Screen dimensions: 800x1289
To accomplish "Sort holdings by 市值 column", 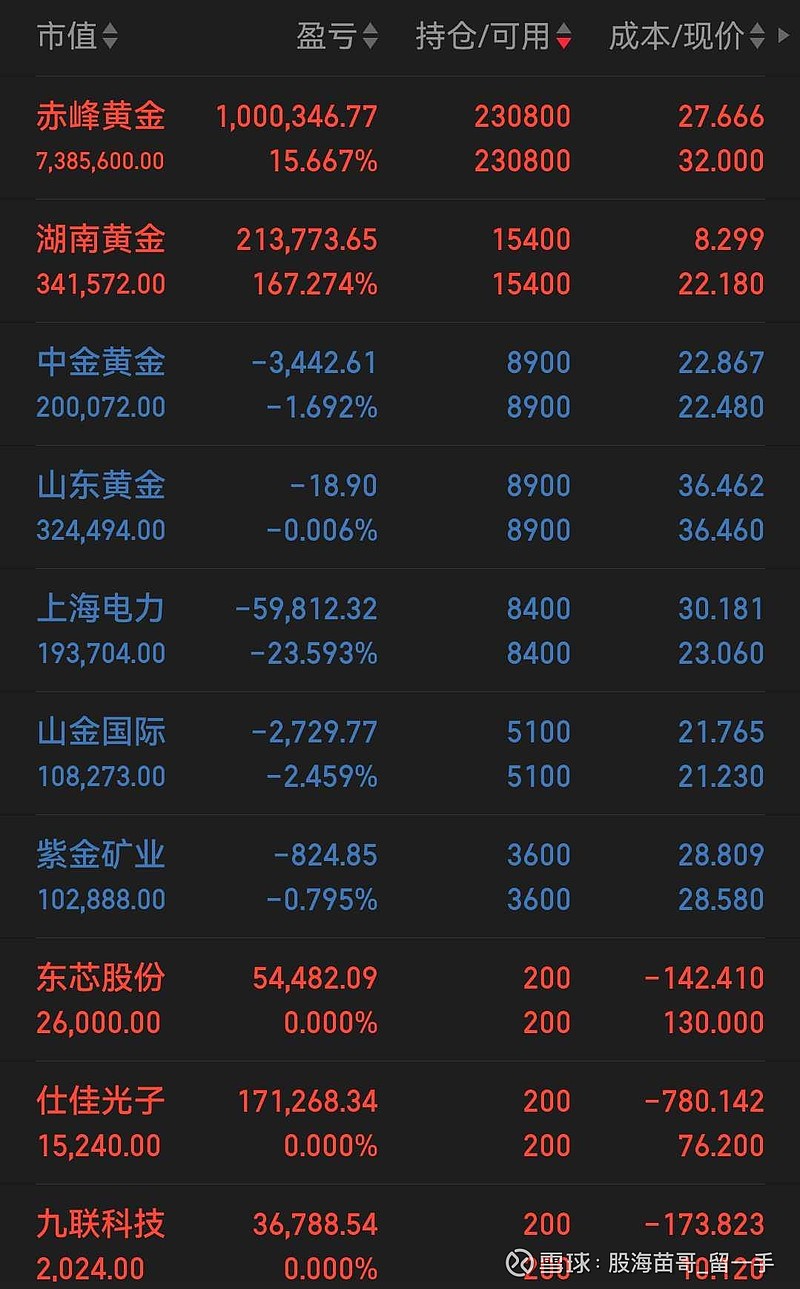I will coord(77,37).
